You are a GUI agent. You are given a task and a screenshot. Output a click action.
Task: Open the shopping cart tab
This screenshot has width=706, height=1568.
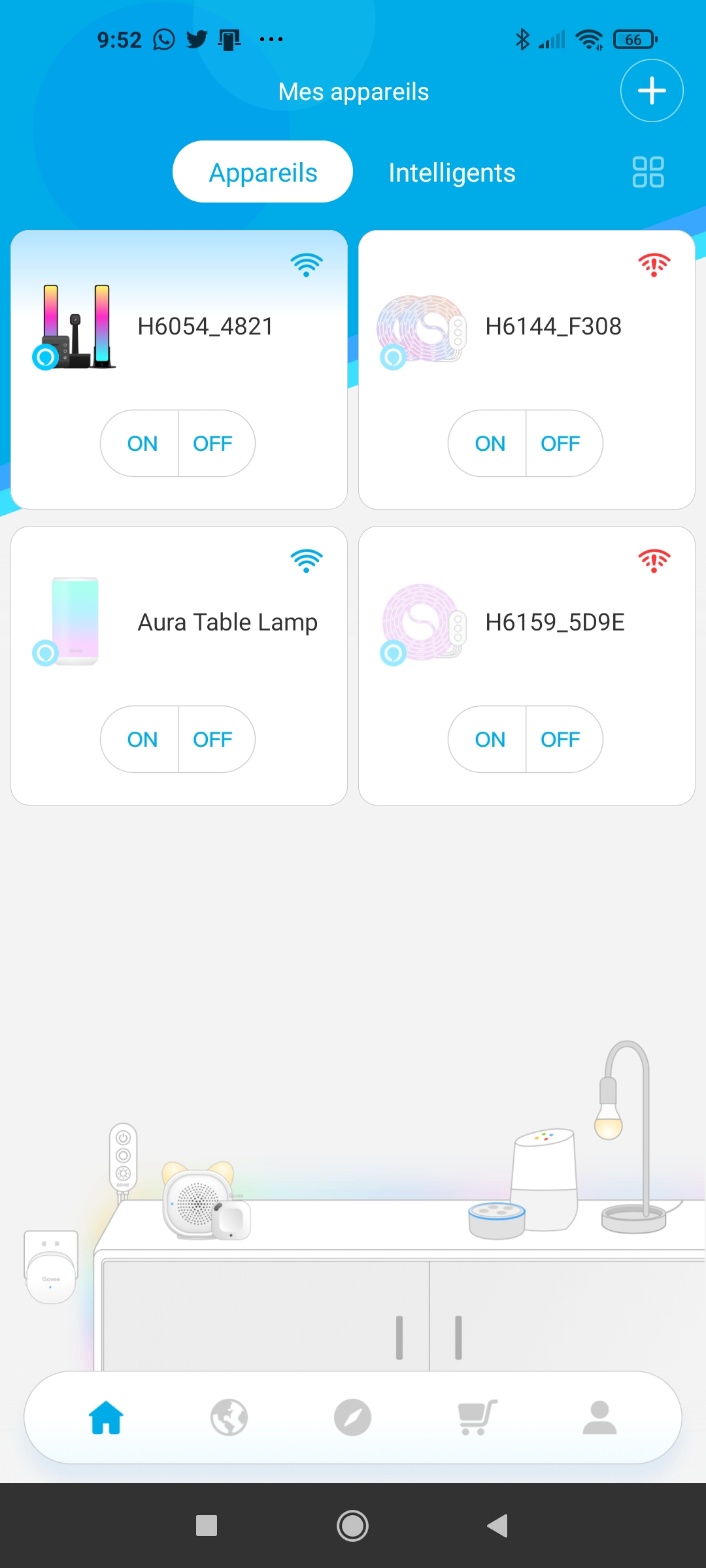477,1418
